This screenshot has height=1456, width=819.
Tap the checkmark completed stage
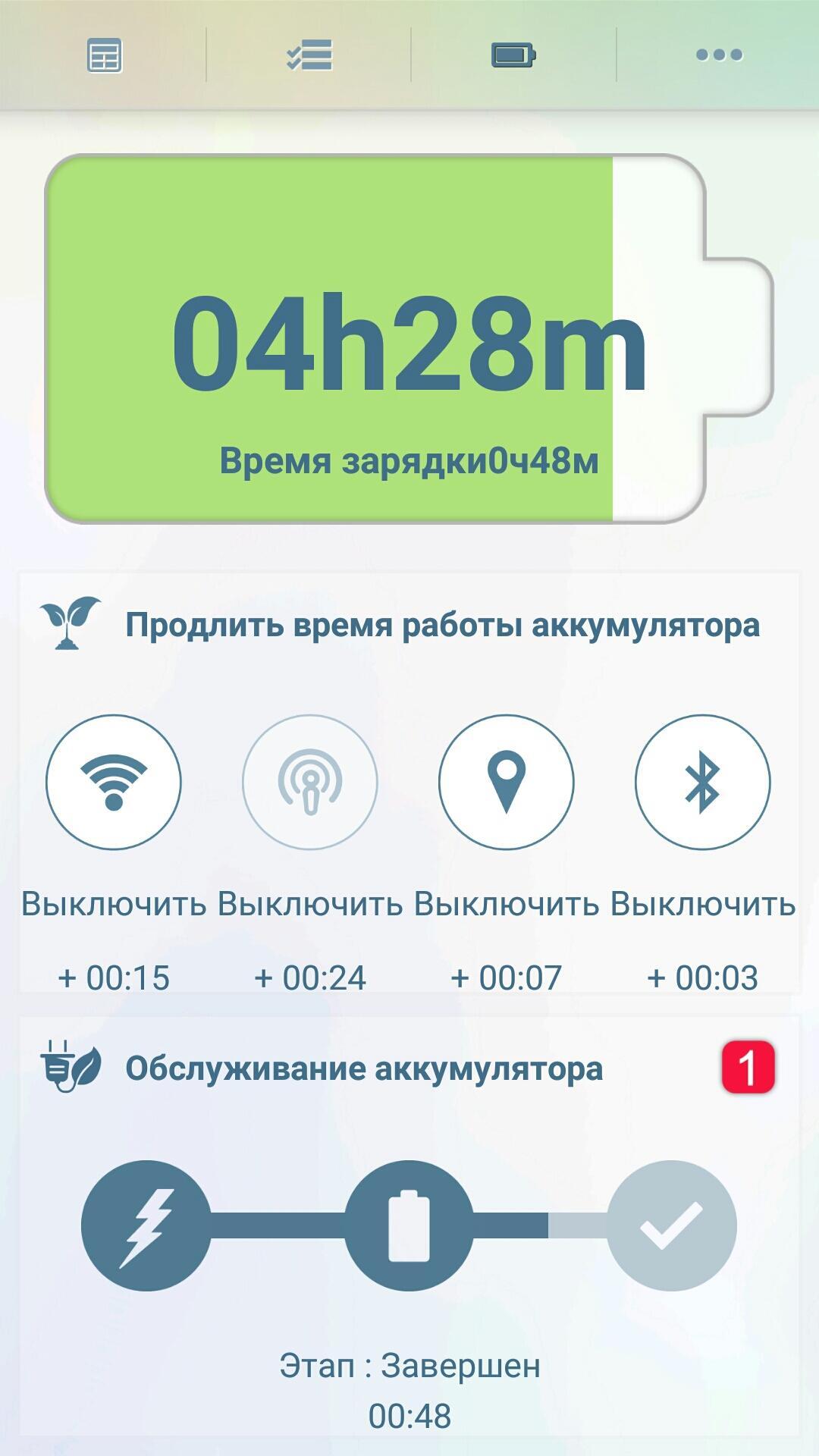[x=671, y=1225]
